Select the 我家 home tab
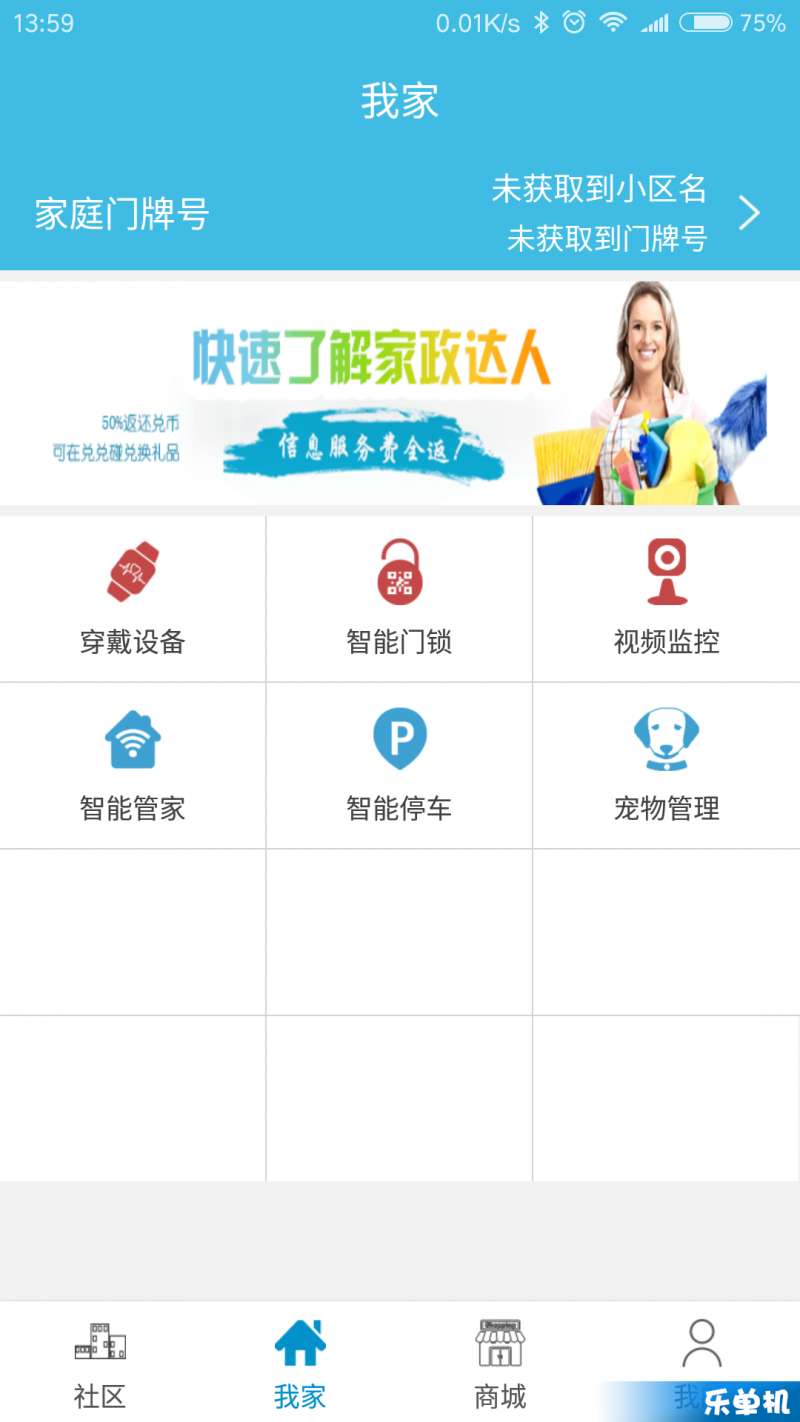Image resolution: width=800 pixels, height=1422 pixels. pos(300,1364)
